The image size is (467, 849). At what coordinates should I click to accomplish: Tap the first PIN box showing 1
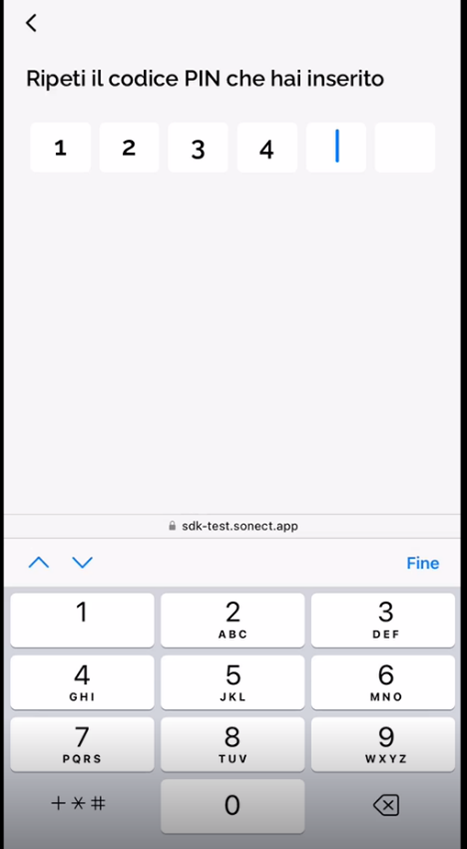point(60,147)
